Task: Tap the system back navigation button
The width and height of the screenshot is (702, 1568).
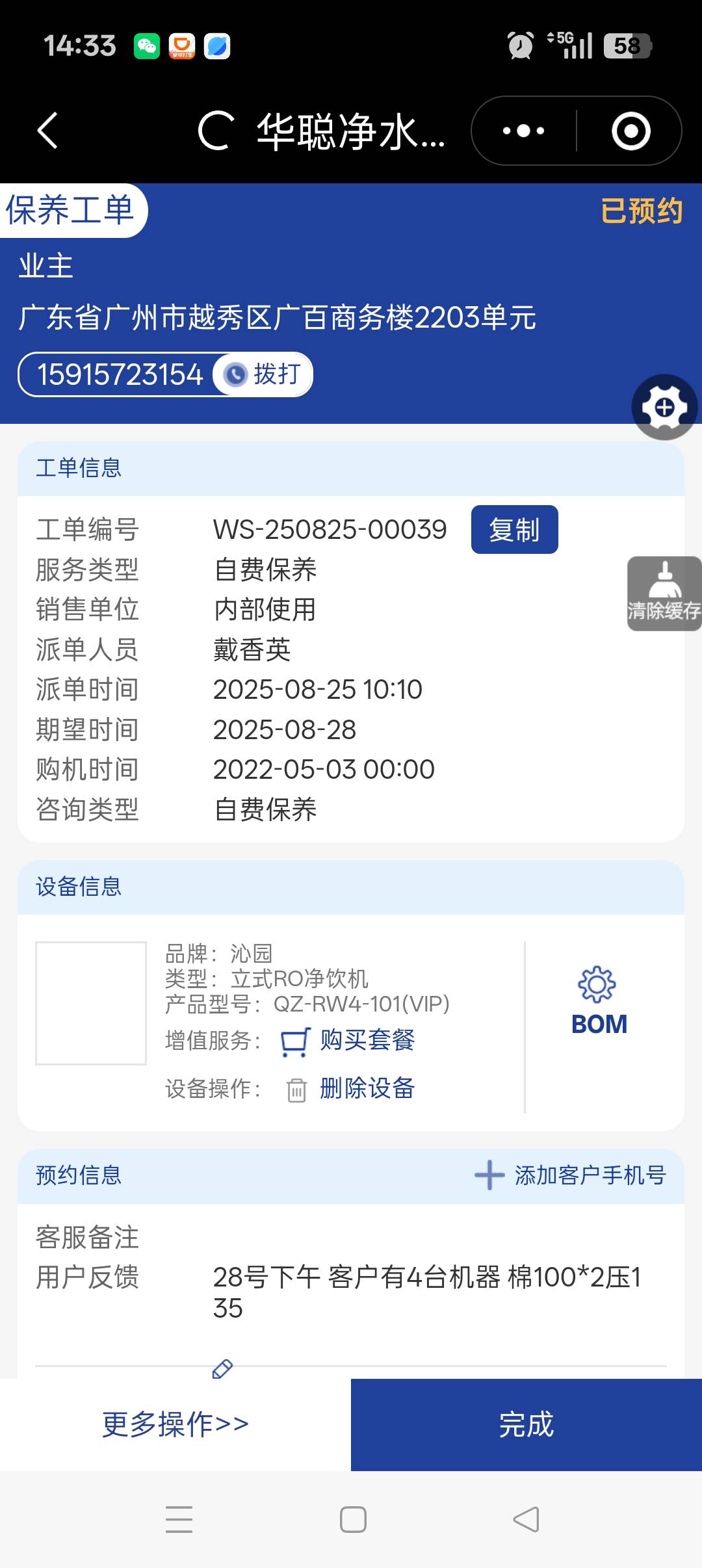Action: 526,1520
